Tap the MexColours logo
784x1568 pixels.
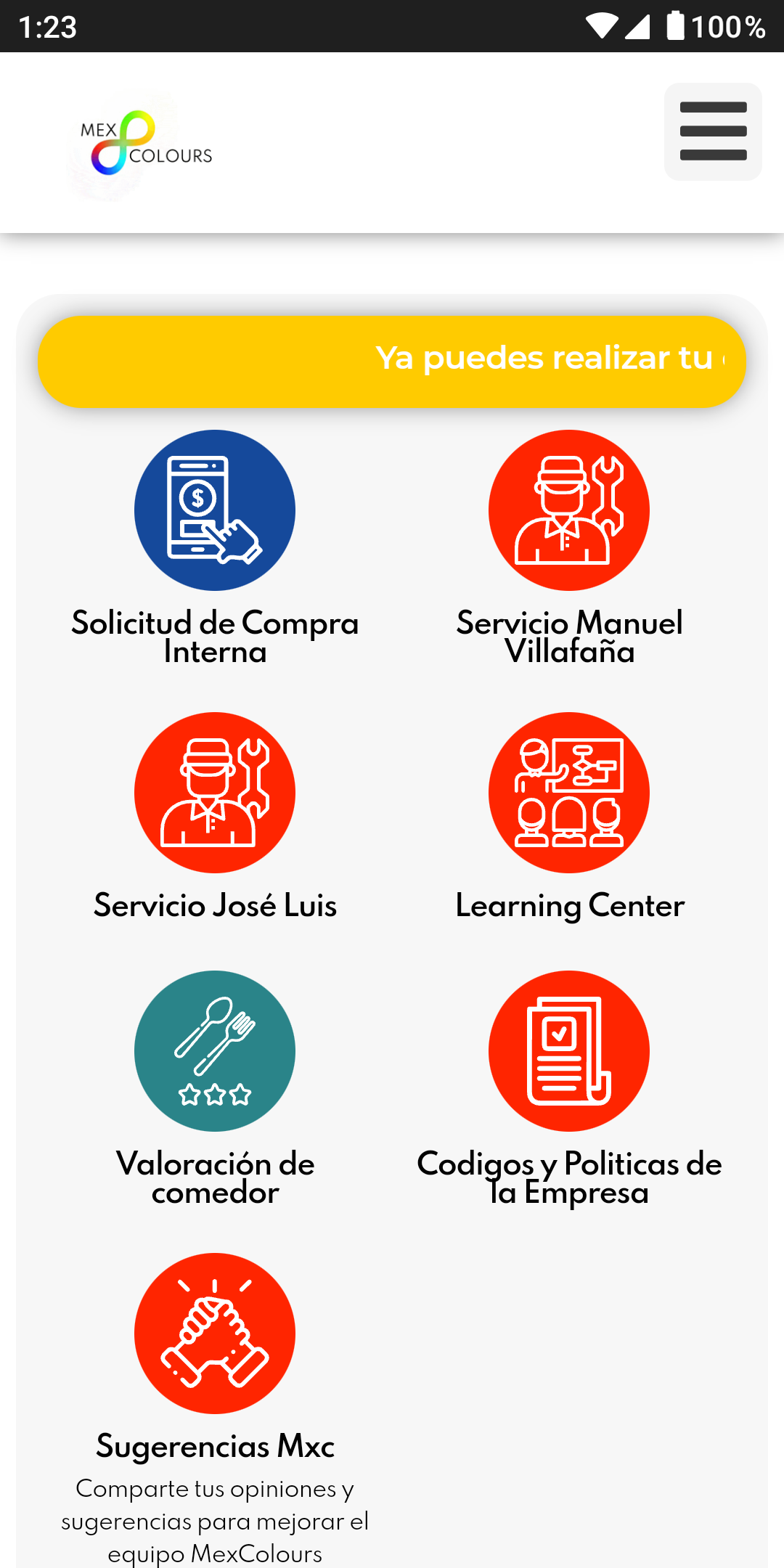click(145, 144)
